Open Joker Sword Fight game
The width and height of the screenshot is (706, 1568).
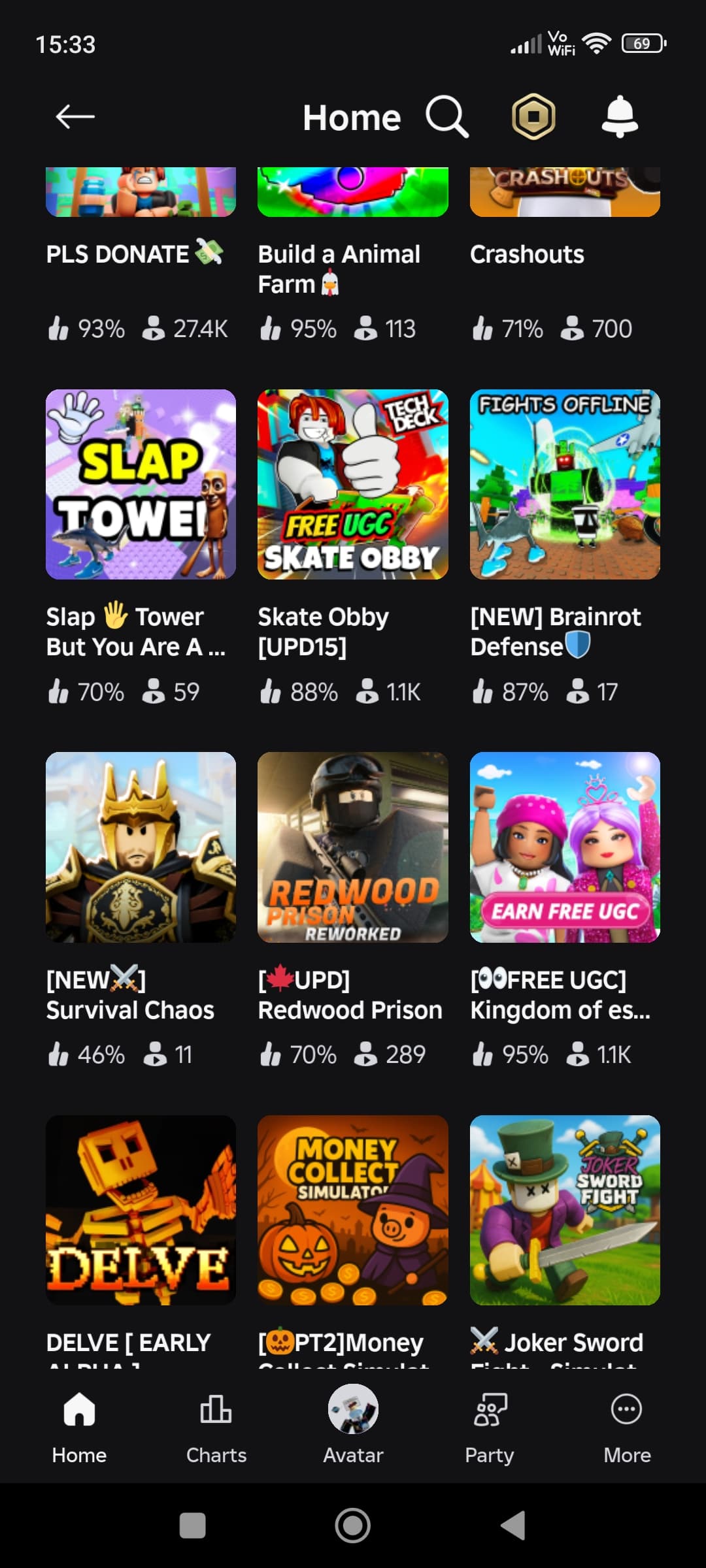click(x=565, y=1210)
